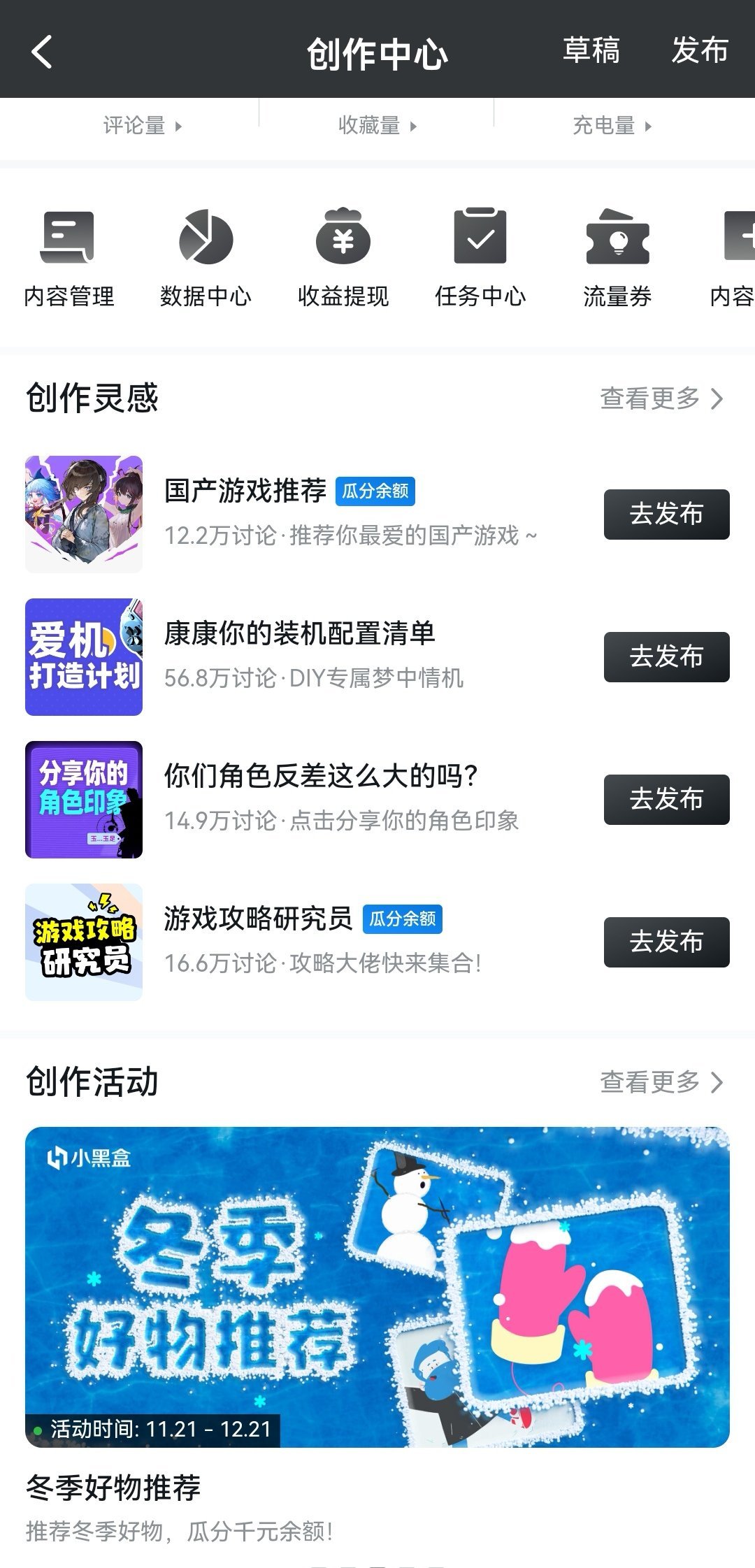Open 收藏量 stats

pyautogui.click(x=377, y=126)
